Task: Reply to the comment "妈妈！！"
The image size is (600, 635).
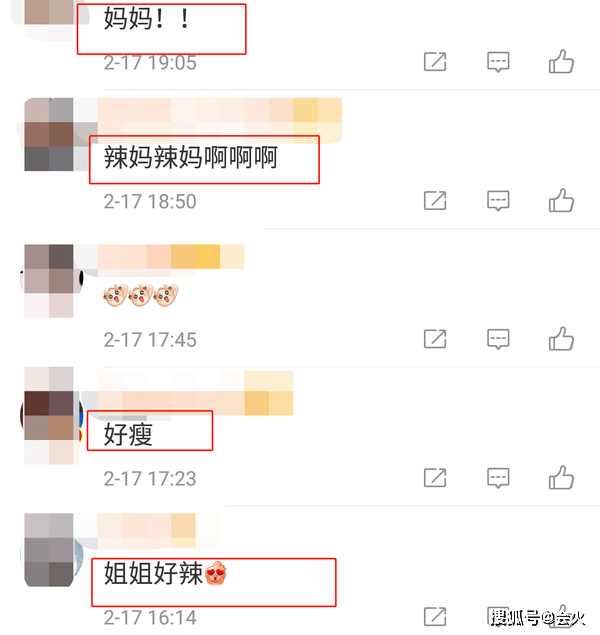Action: 498,62
